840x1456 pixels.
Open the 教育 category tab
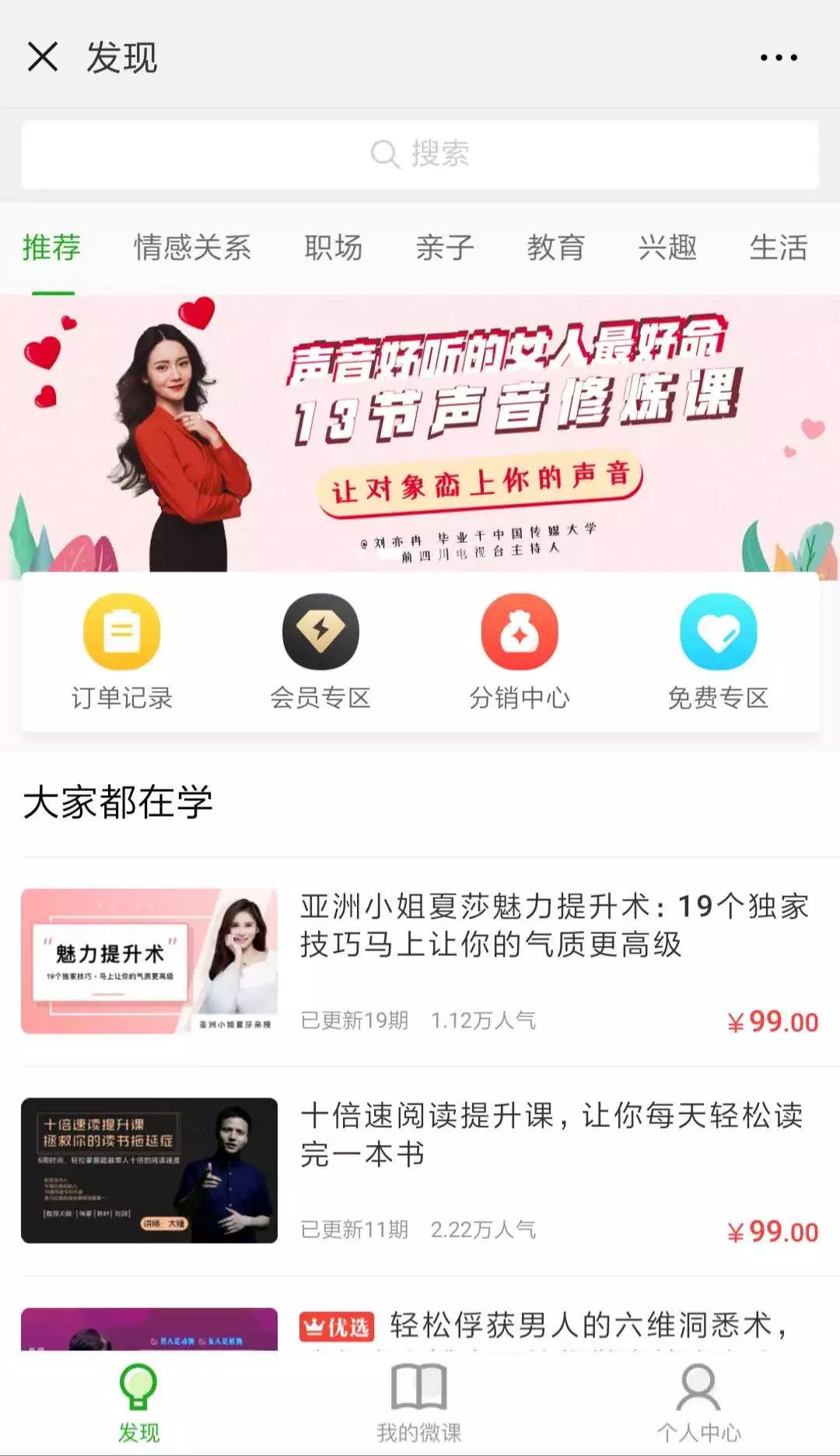click(x=557, y=247)
